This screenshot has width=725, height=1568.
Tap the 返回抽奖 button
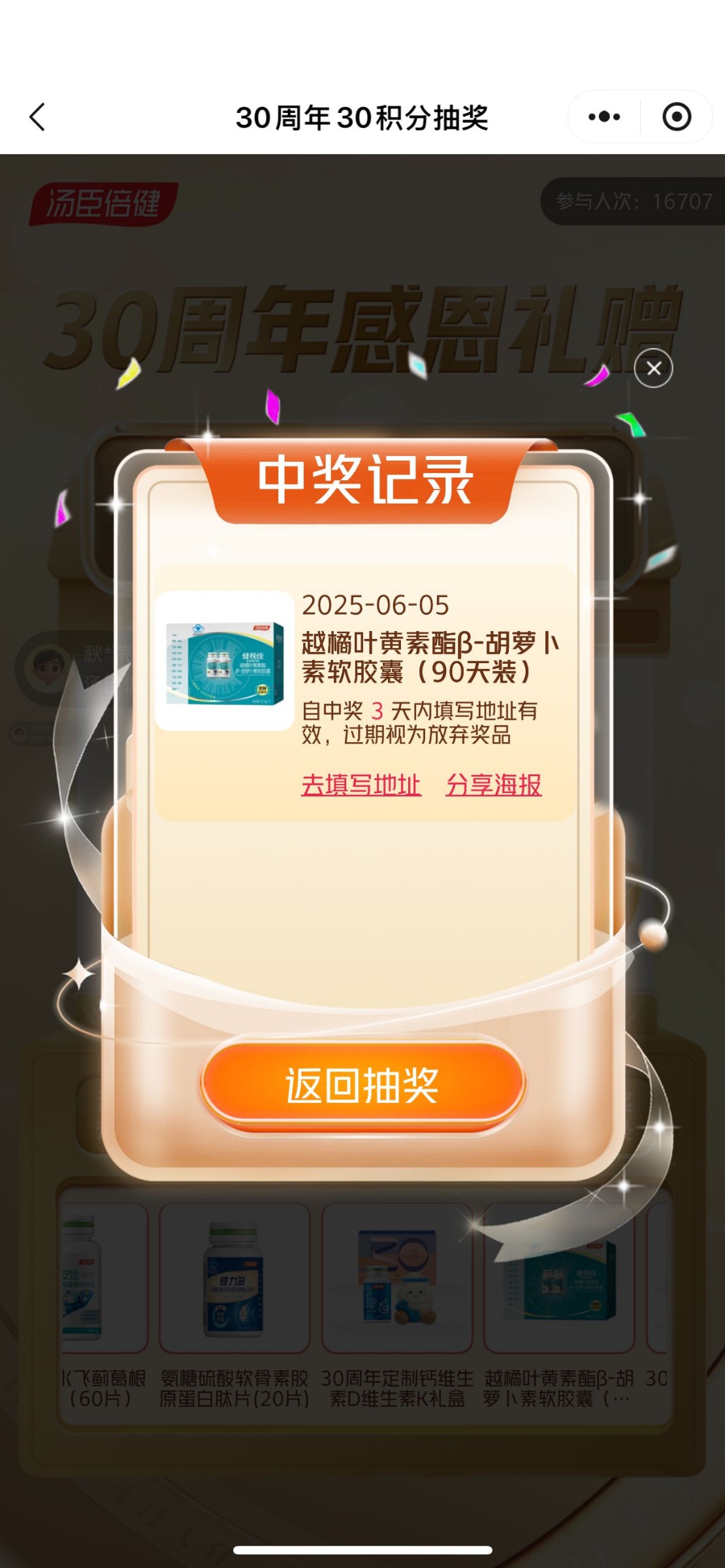click(362, 1085)
